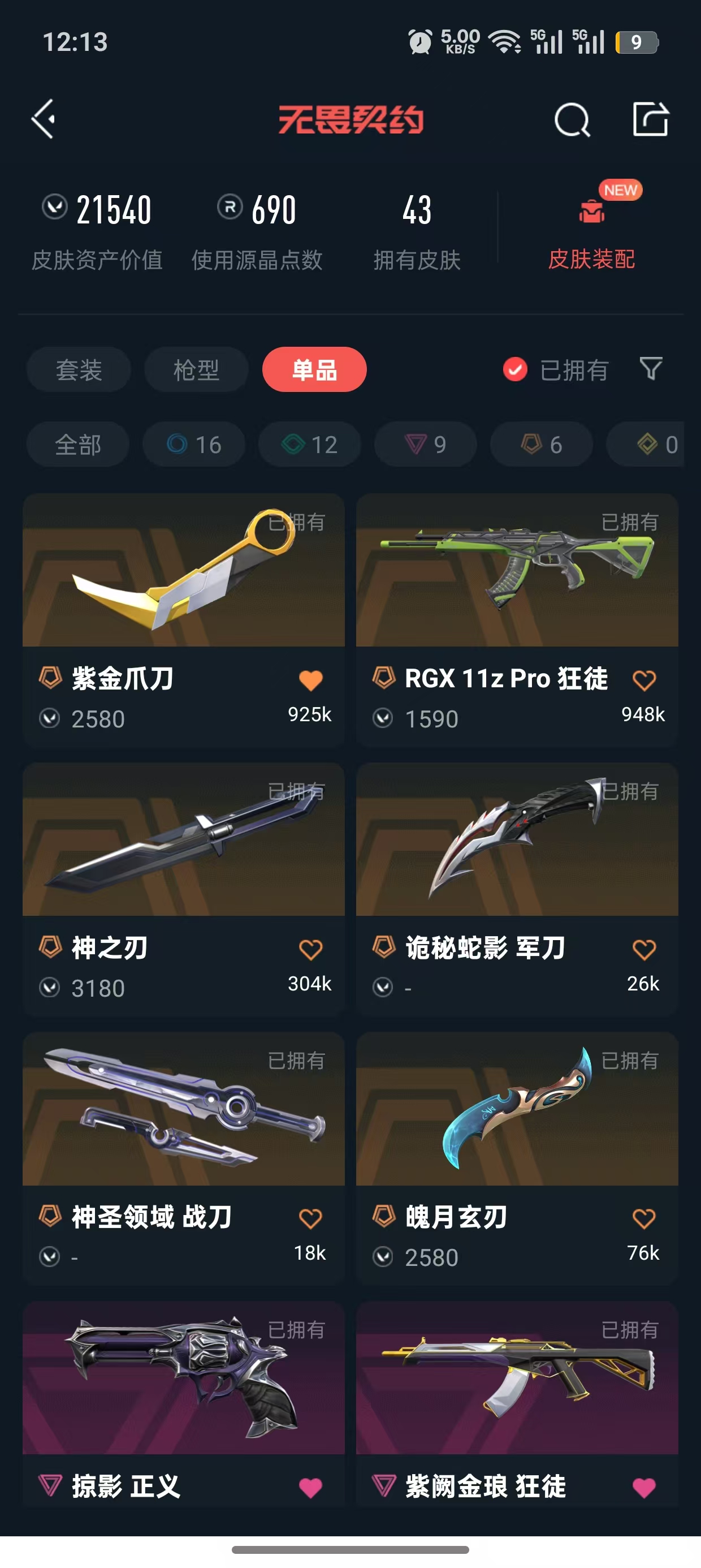The image size is (701, 1568).
Task: Tap the heart on 魄月玄刃
Action: tap(644, 1218)
